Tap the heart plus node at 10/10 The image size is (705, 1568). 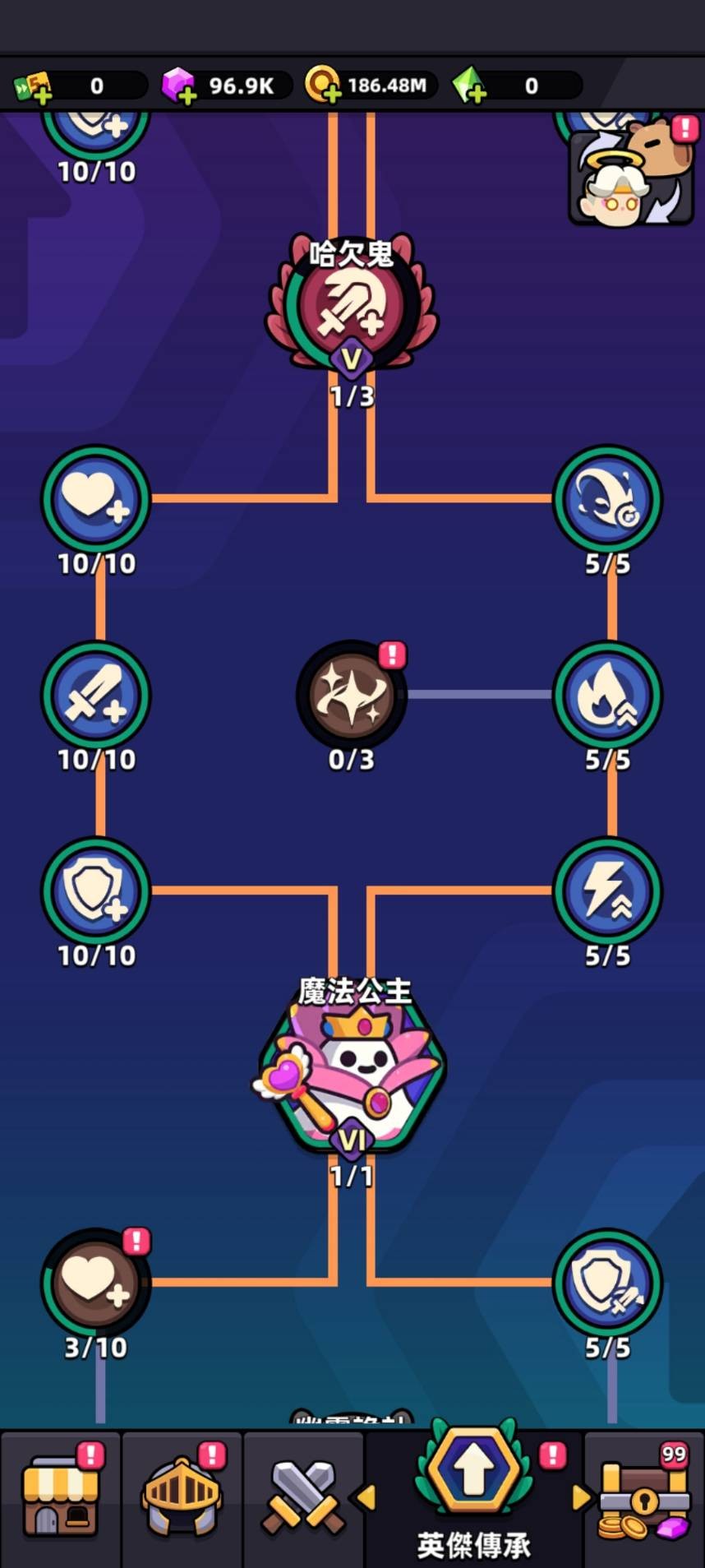pos(96,499)
